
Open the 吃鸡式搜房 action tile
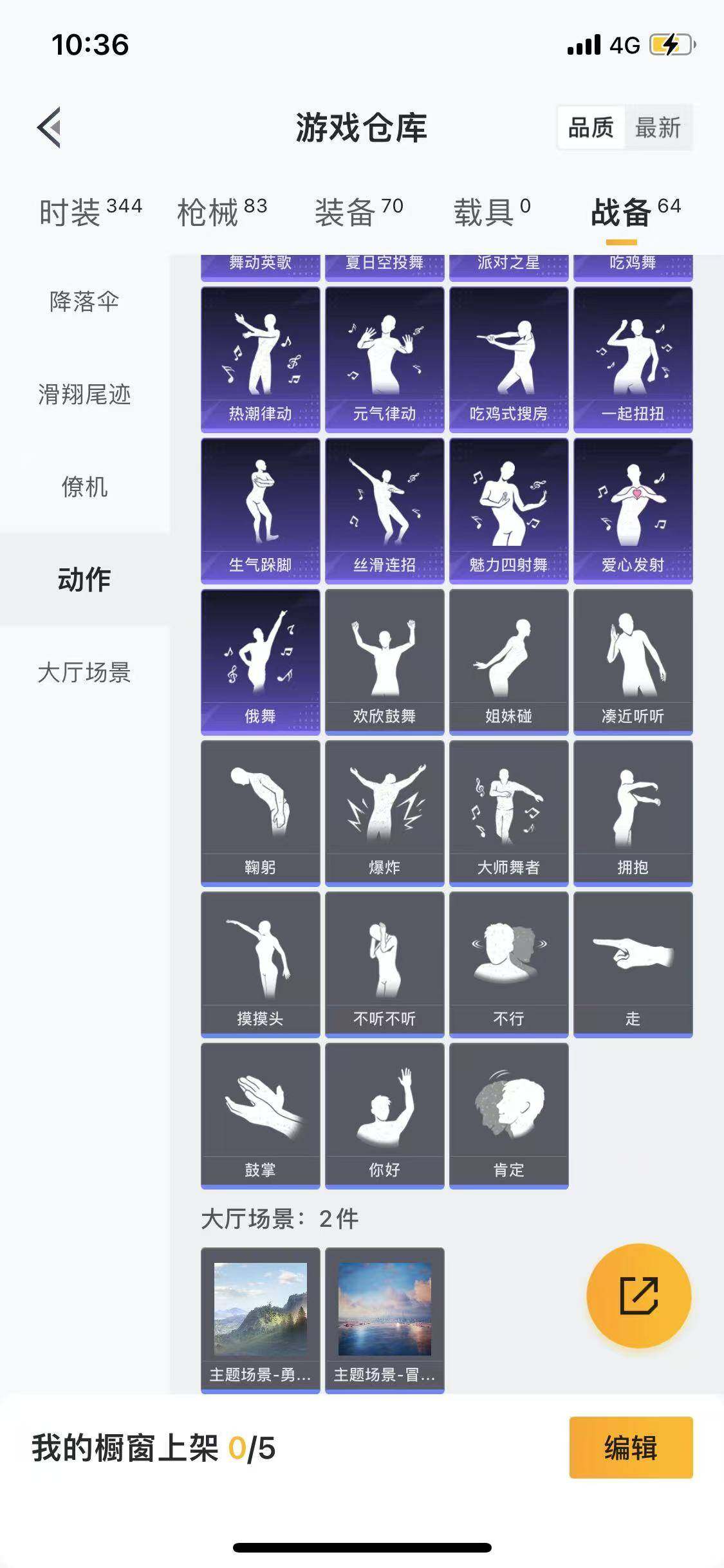coord(508,359)
